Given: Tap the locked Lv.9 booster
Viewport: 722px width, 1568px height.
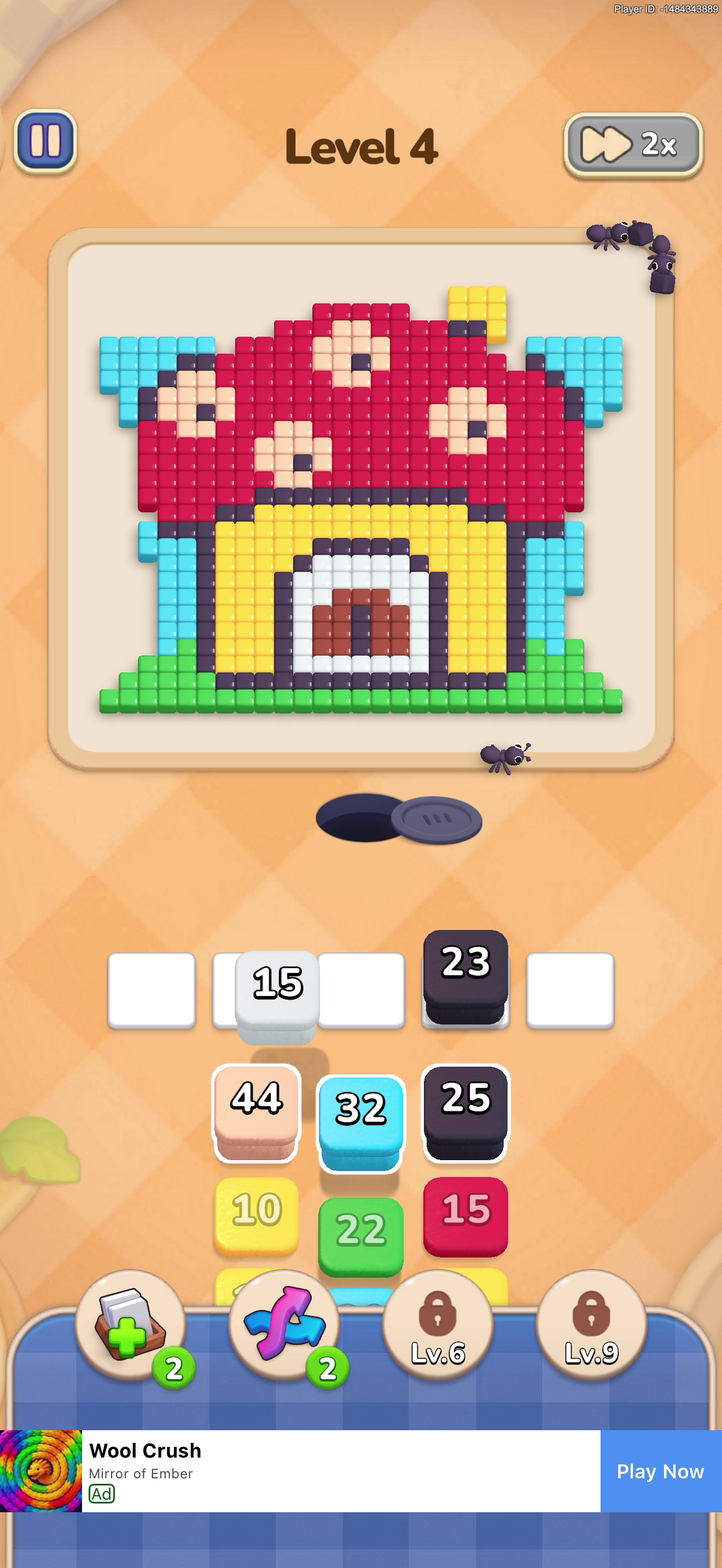Looking at the screenshot, I should [591, 1326].
